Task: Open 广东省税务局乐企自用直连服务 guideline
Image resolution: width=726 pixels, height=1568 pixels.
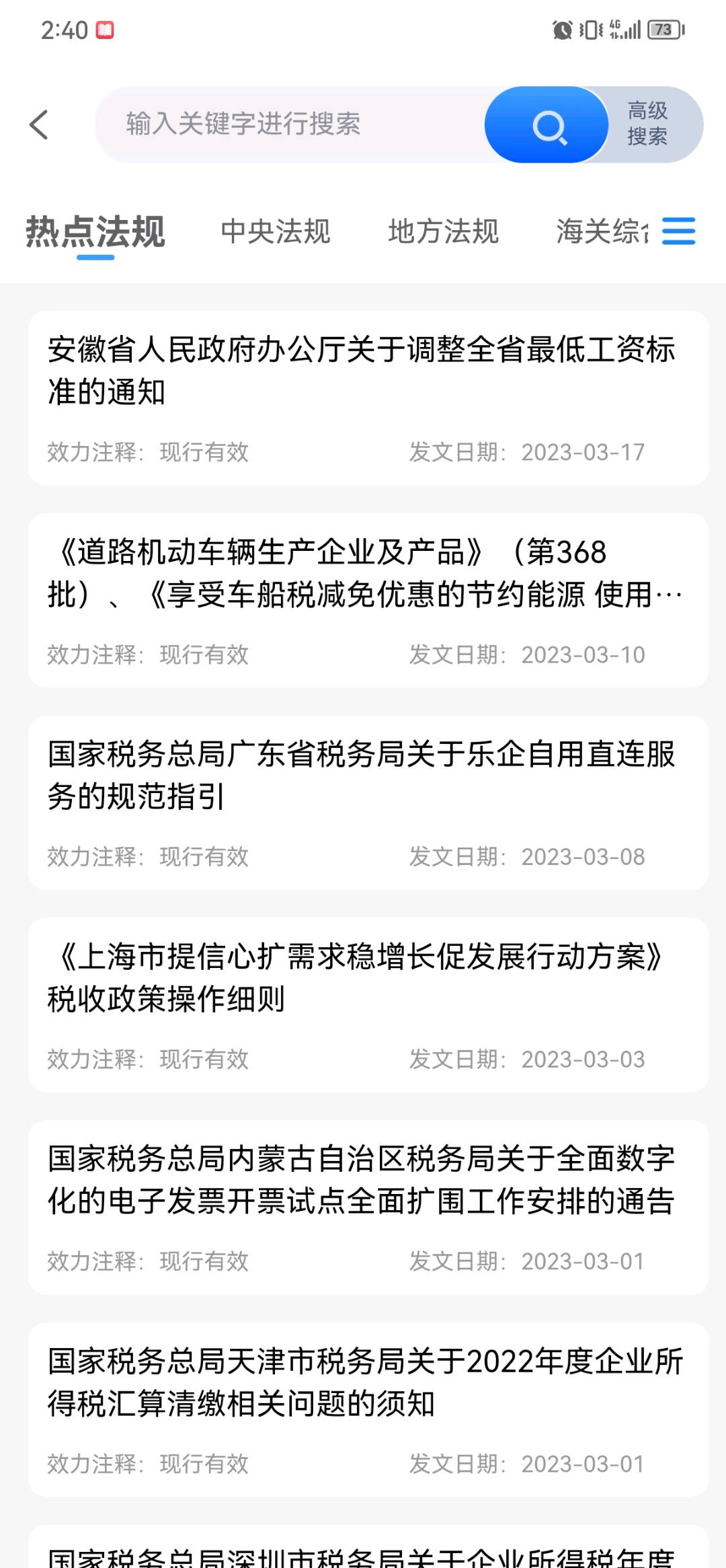Action: (x=363, y=776)
